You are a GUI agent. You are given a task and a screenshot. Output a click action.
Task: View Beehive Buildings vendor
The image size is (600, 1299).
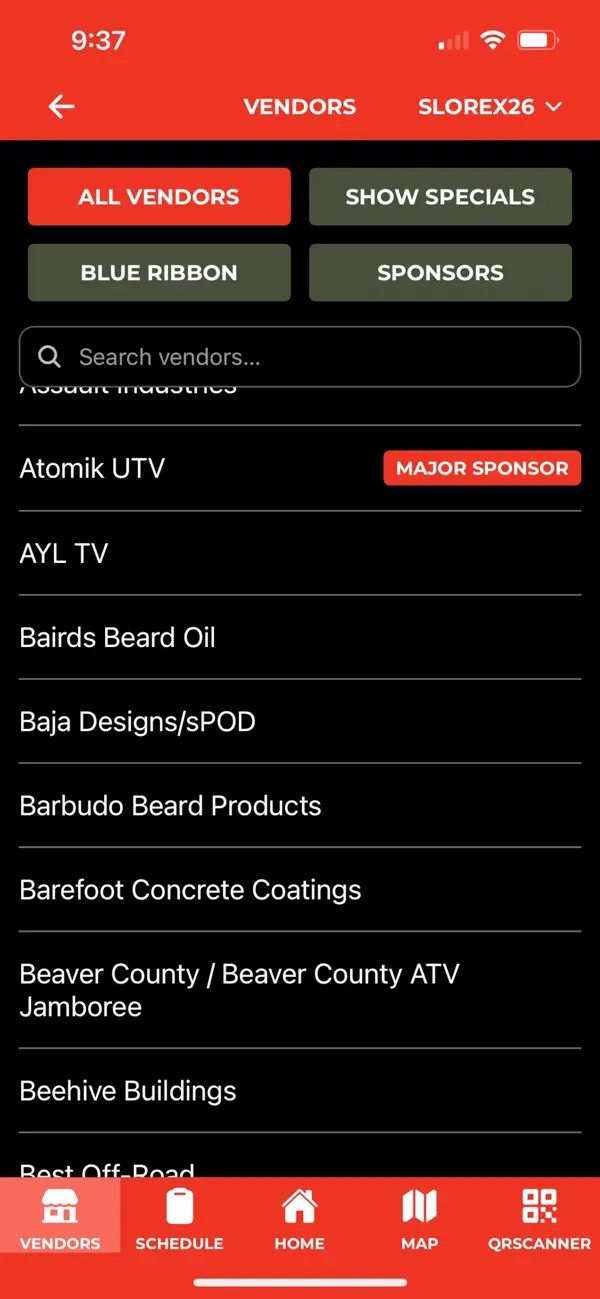(x=128, y=1090)
